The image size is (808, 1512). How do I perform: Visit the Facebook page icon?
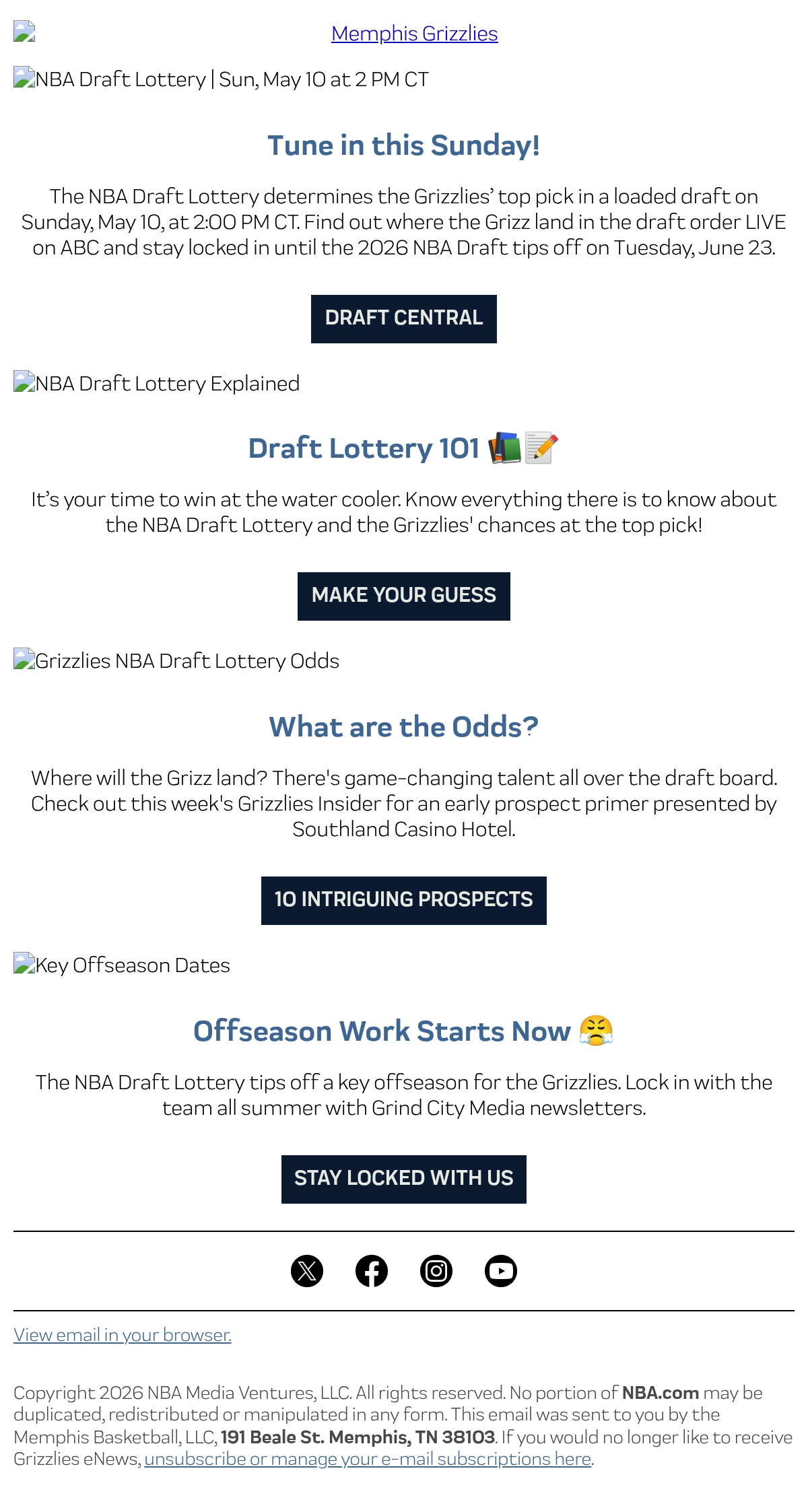pos(372,1271)
